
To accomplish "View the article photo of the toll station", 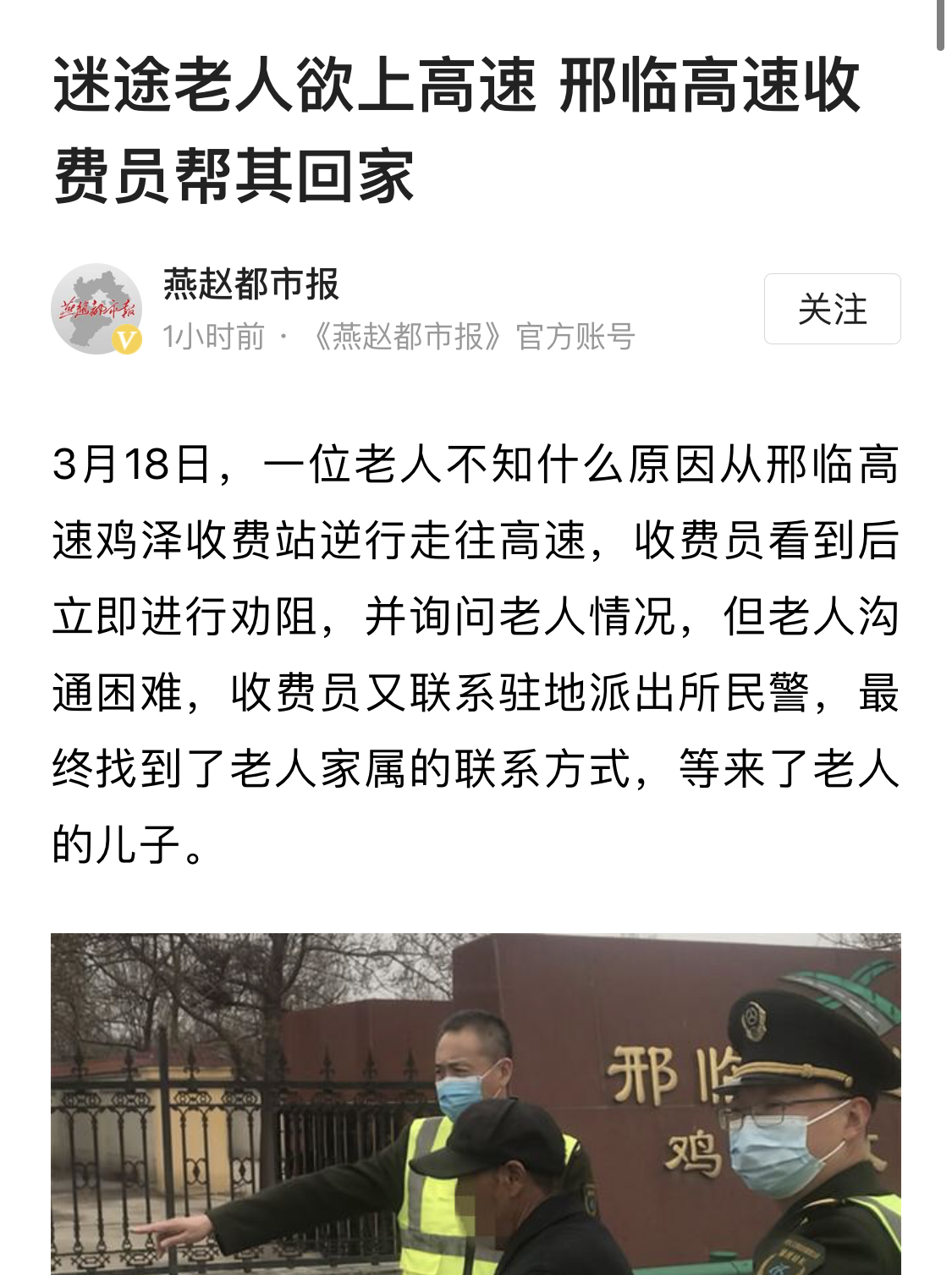I will (476, 1103).
